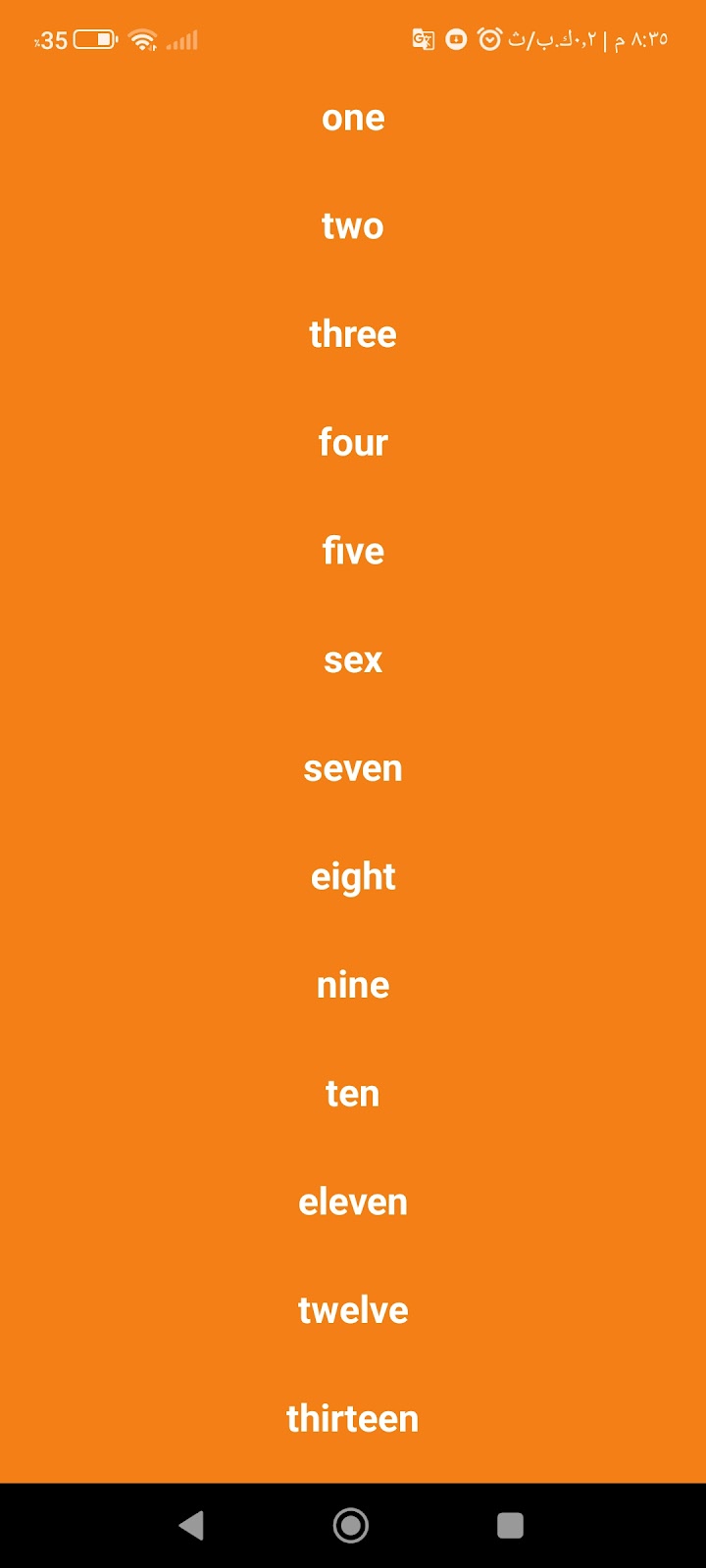Image resolution: width=706 pixels, height=1568 pixels.
Task: Open the "eight" entry
Action: [x=353, y=877]
